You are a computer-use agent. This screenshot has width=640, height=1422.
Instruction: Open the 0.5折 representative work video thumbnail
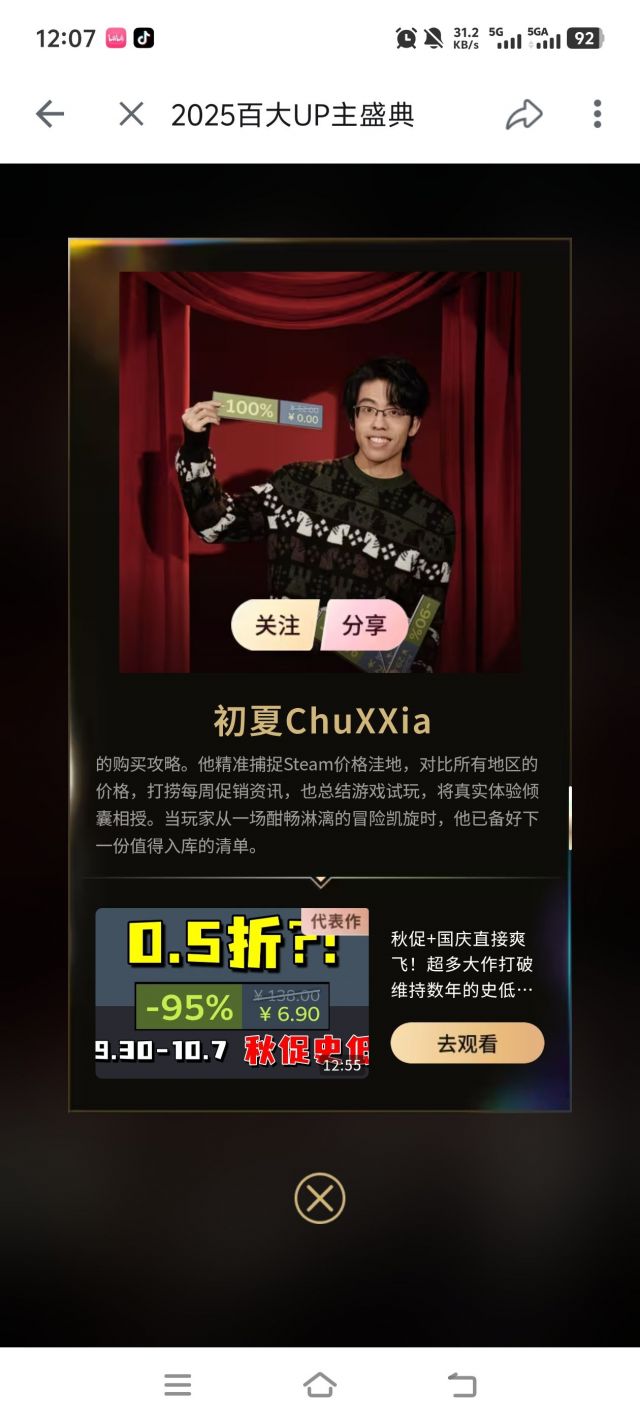[232, 993]
